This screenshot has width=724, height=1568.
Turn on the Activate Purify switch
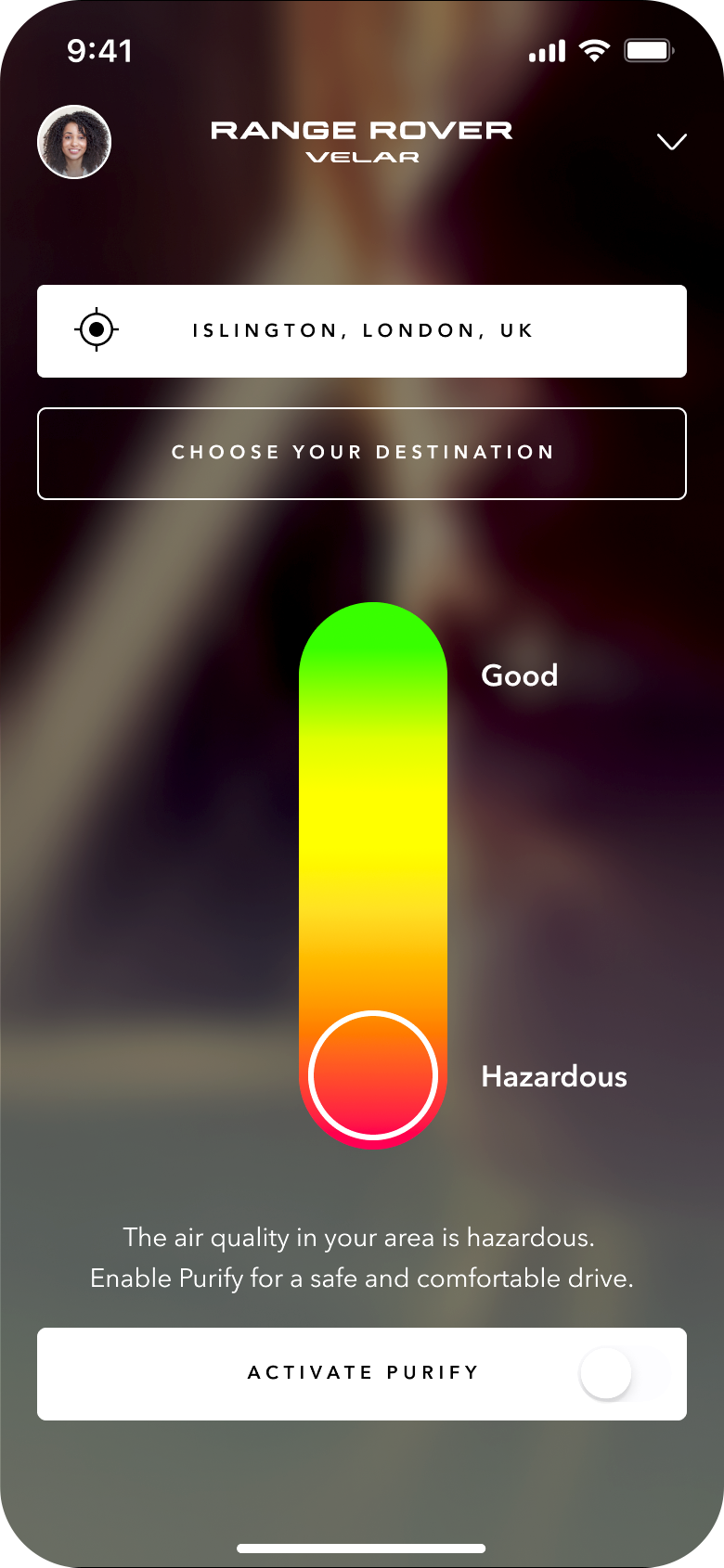pos(623,1374)
